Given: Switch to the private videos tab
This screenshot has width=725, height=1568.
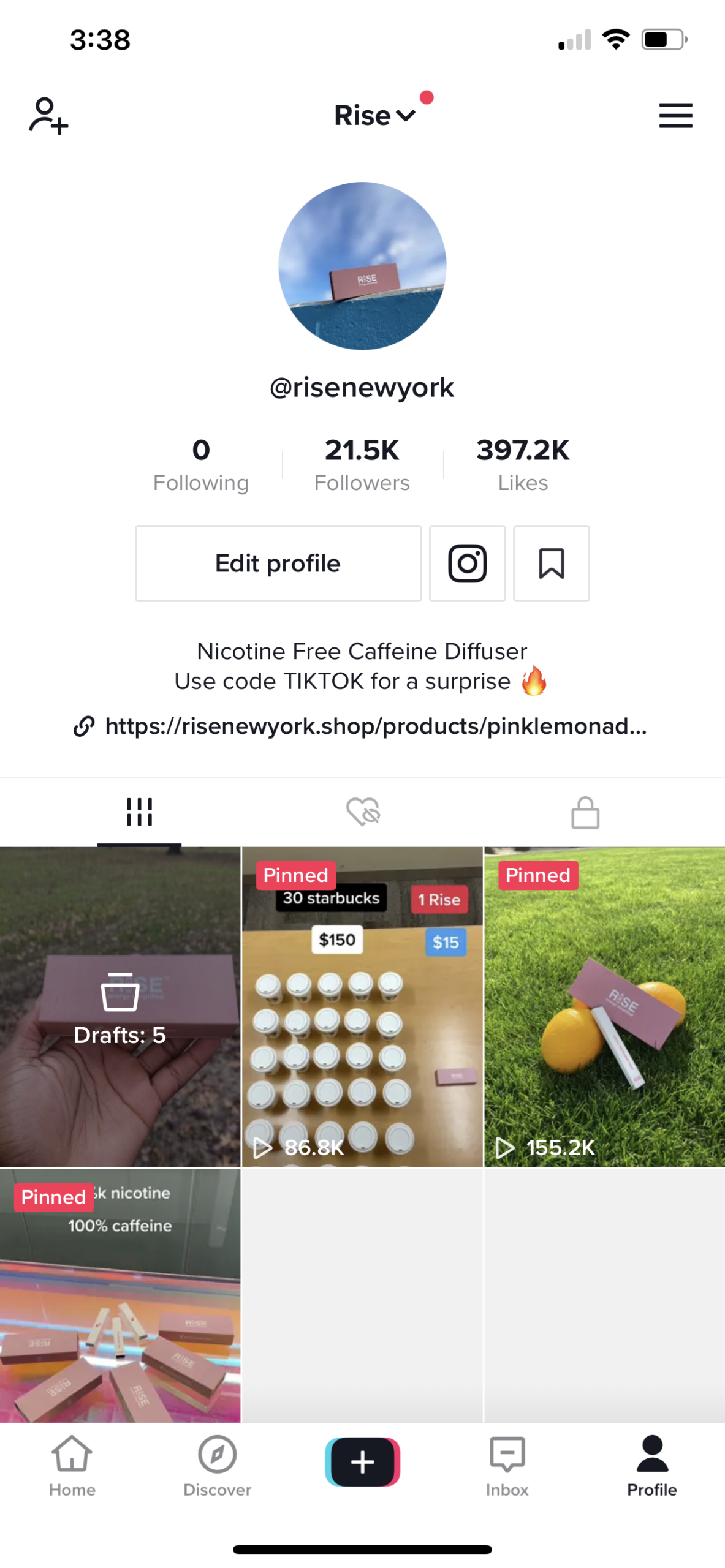Looking at the screenshot, I should click(585, 812).
